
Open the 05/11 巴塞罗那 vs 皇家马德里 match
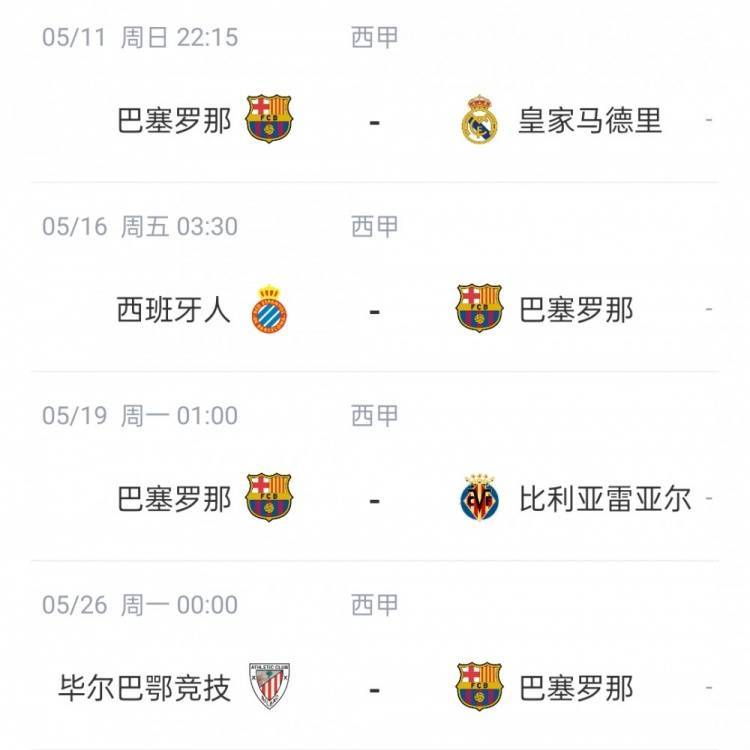tap(375, 122)
